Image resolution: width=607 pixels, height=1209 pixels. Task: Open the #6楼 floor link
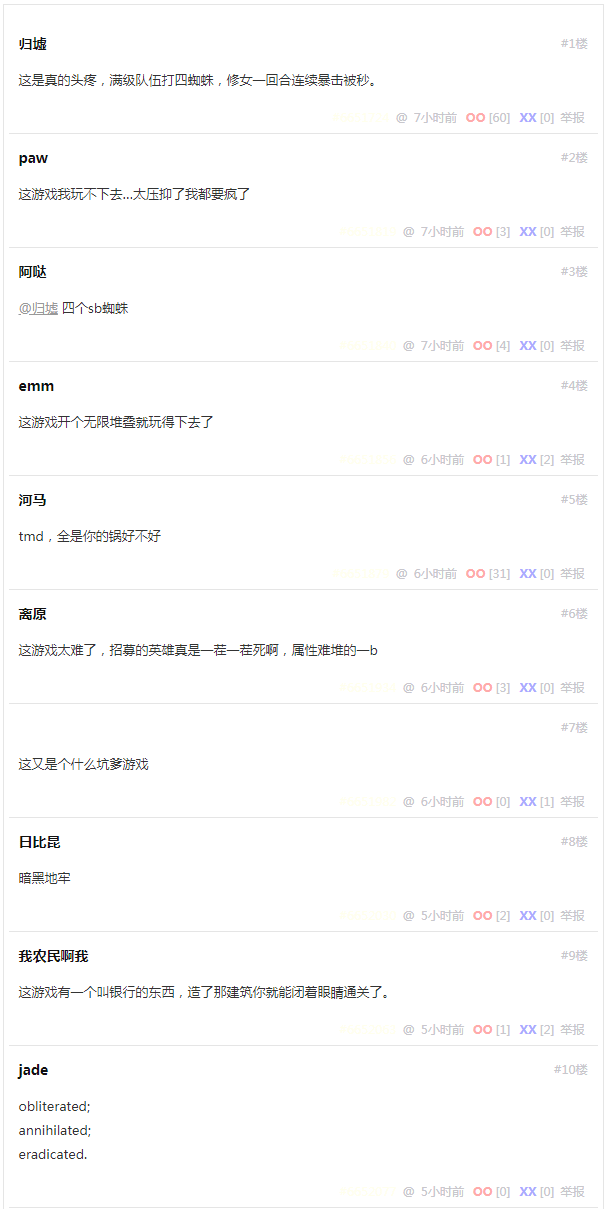click(x=574, y=614)
